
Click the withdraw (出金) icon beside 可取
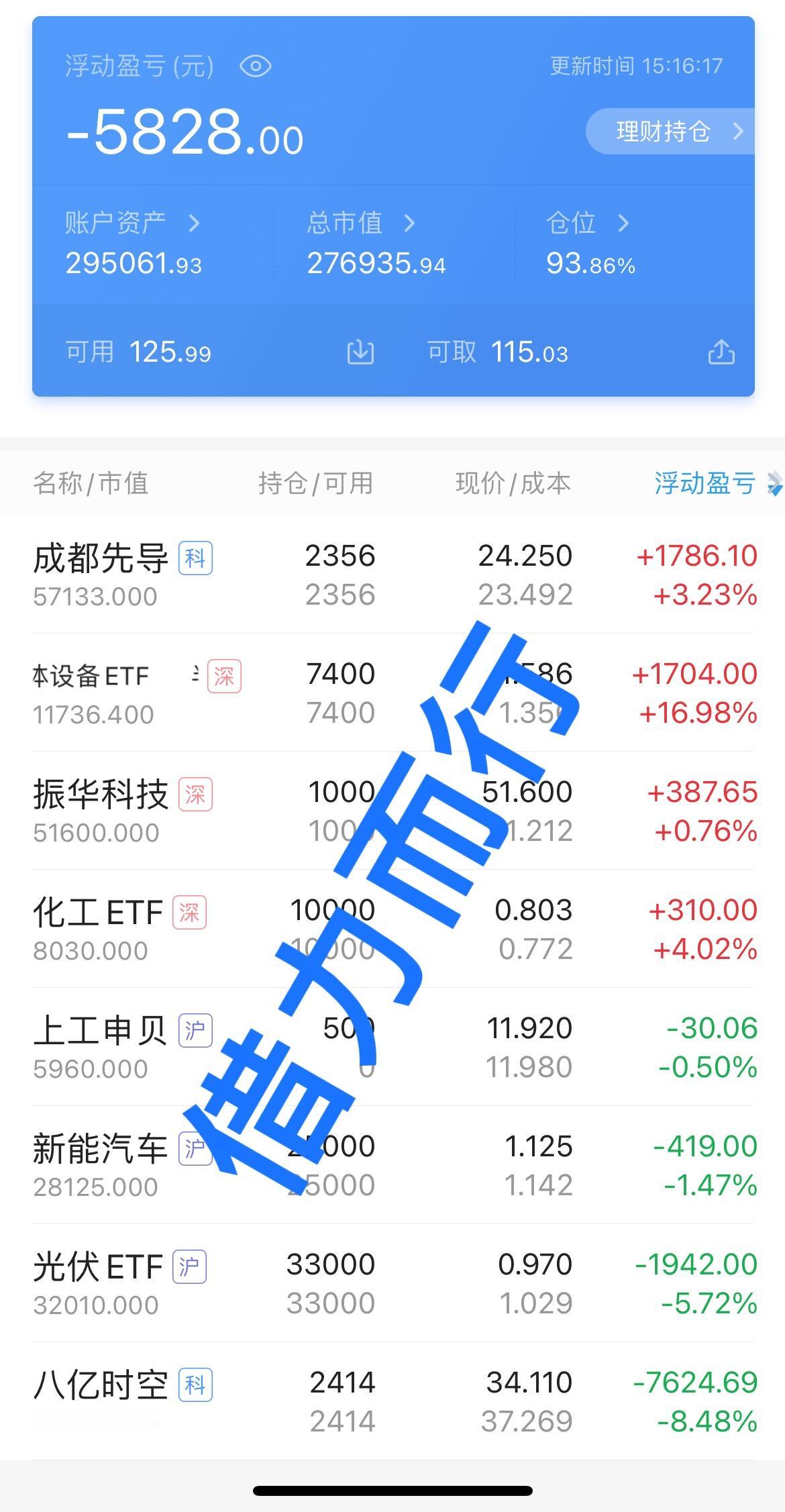(x=722, y=352)
